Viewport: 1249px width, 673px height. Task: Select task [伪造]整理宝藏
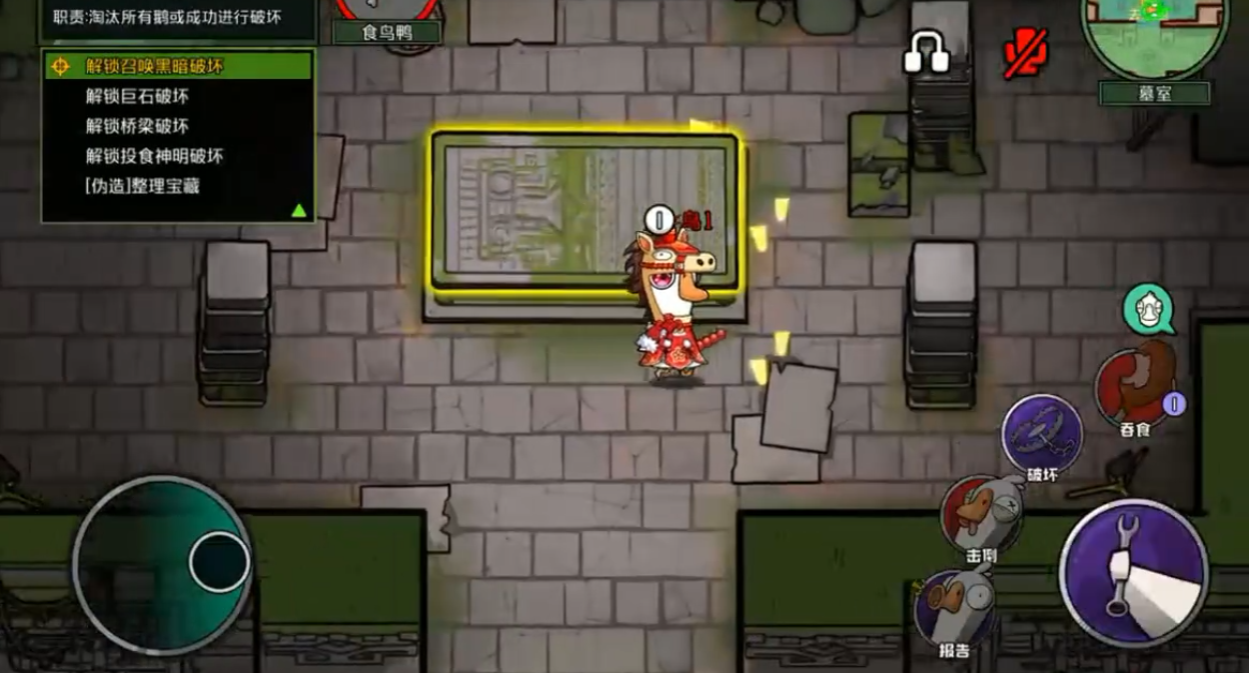pos(142,186)
